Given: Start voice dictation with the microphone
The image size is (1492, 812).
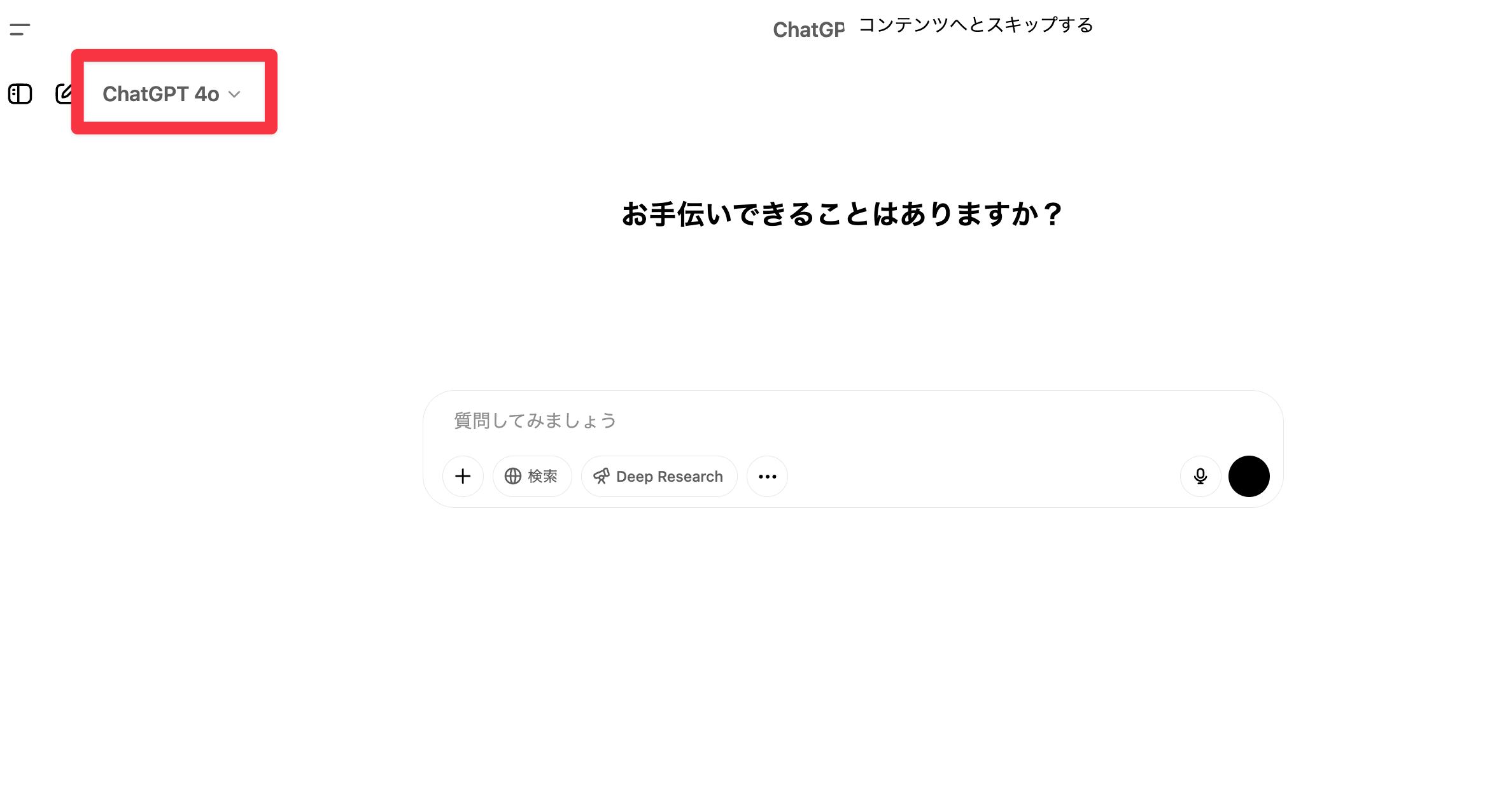Looking at the screenshot, I should click(x=1200, y=476).
